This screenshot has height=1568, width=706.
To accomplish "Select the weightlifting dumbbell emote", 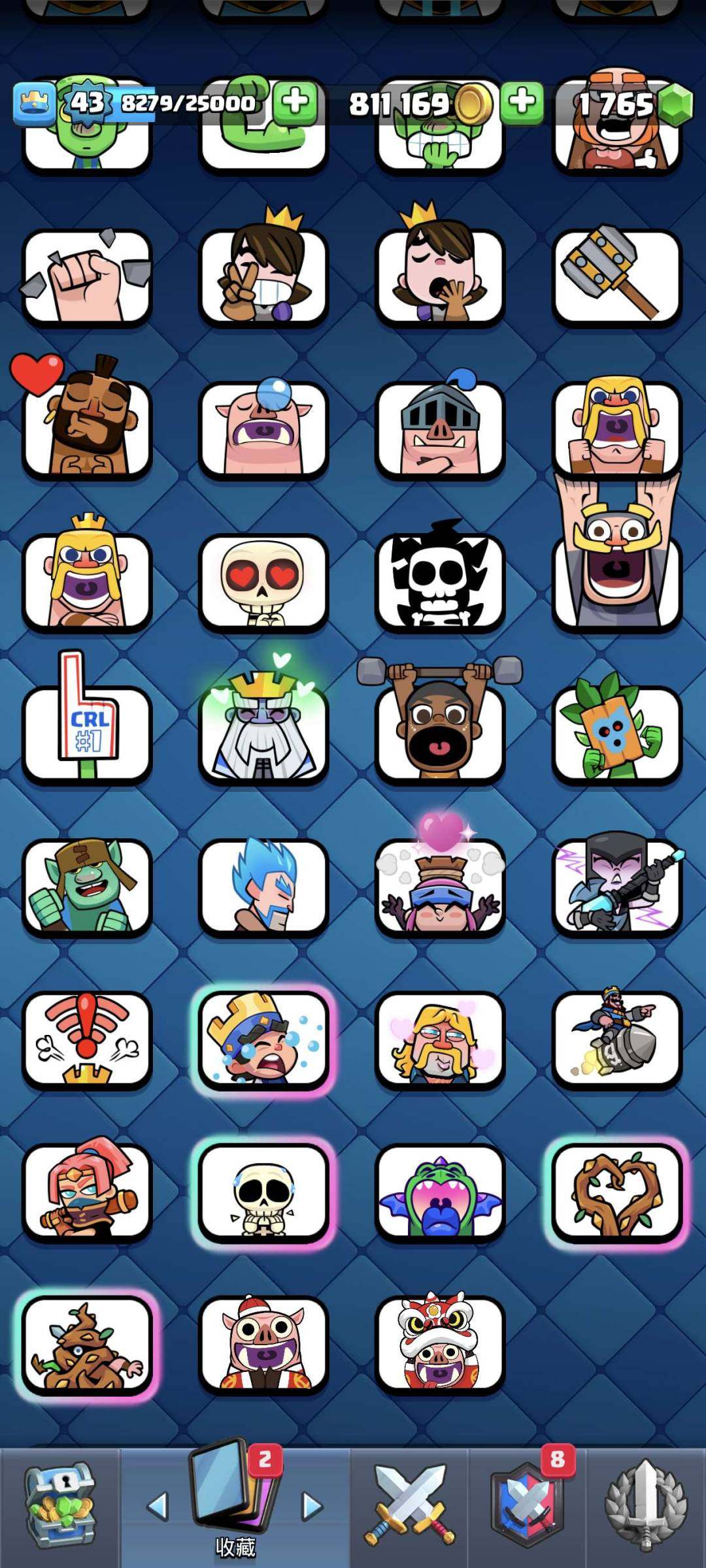I will coord(440,725).
